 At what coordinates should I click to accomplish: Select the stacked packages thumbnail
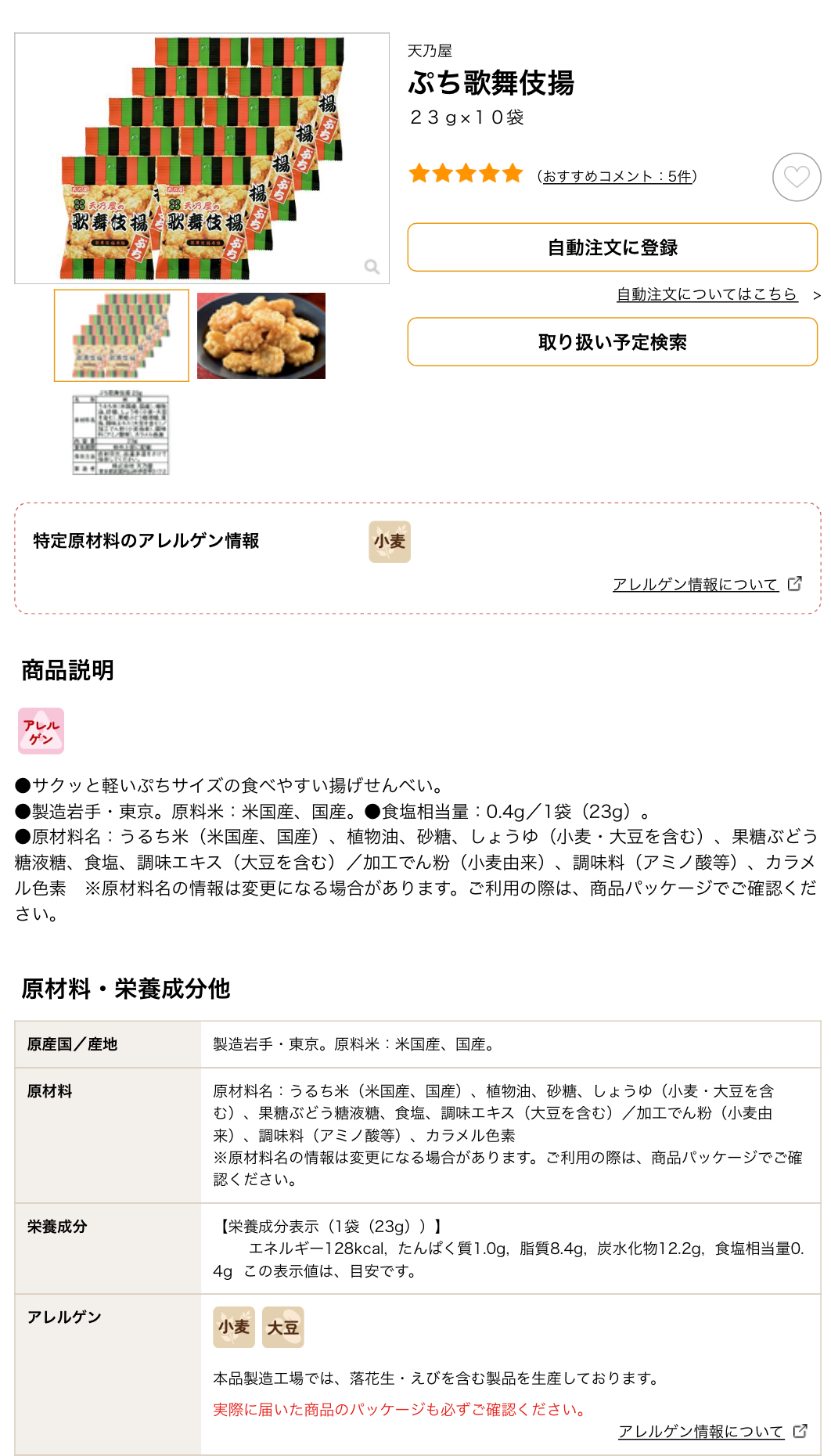[x=121, y=336]
